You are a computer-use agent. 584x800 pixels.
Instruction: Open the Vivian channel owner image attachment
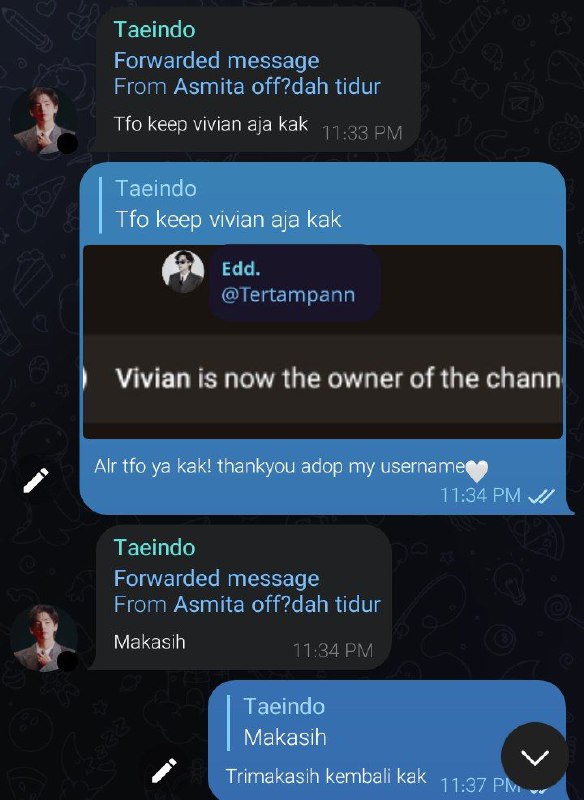coord(323,342)
